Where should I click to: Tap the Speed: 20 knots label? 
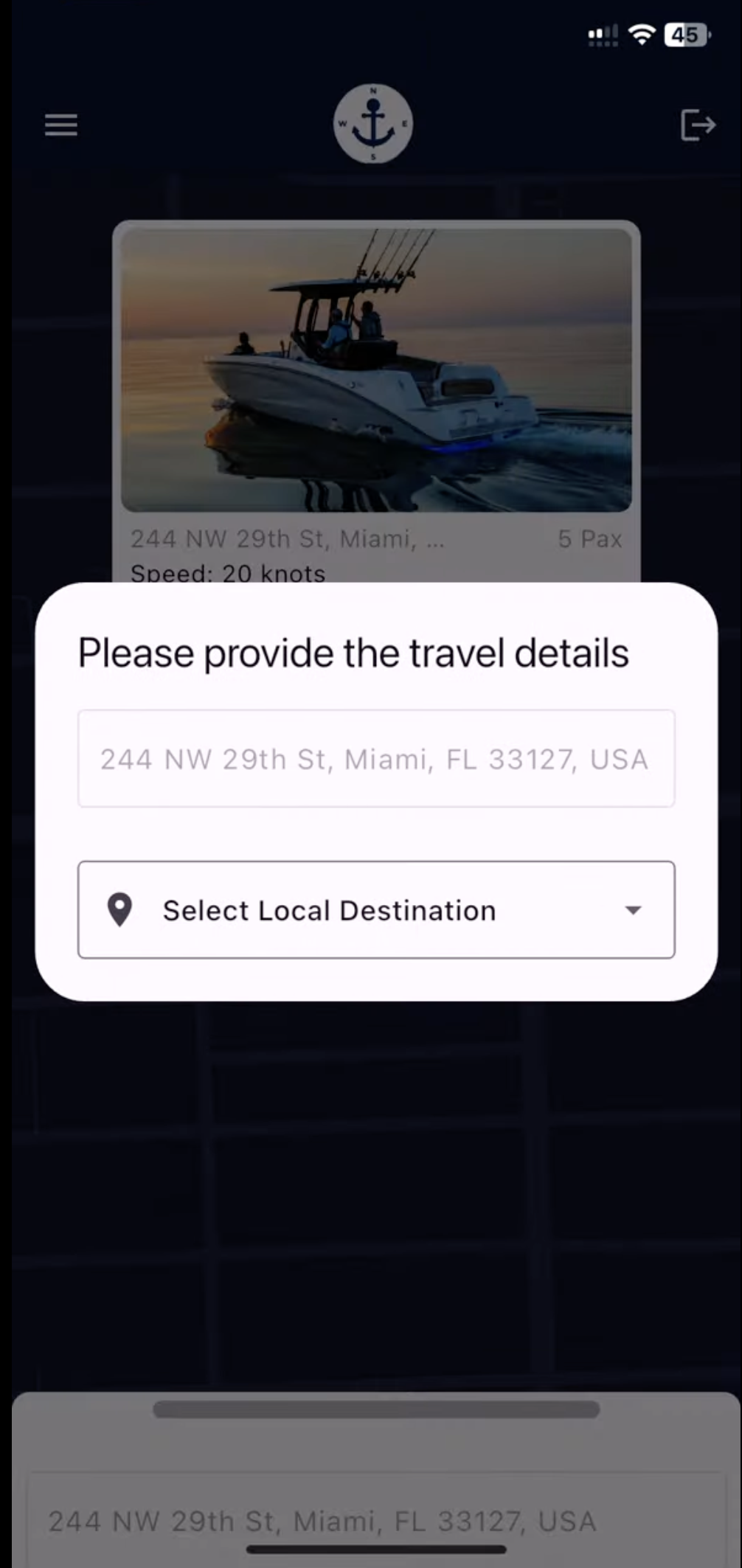point(228,573)
